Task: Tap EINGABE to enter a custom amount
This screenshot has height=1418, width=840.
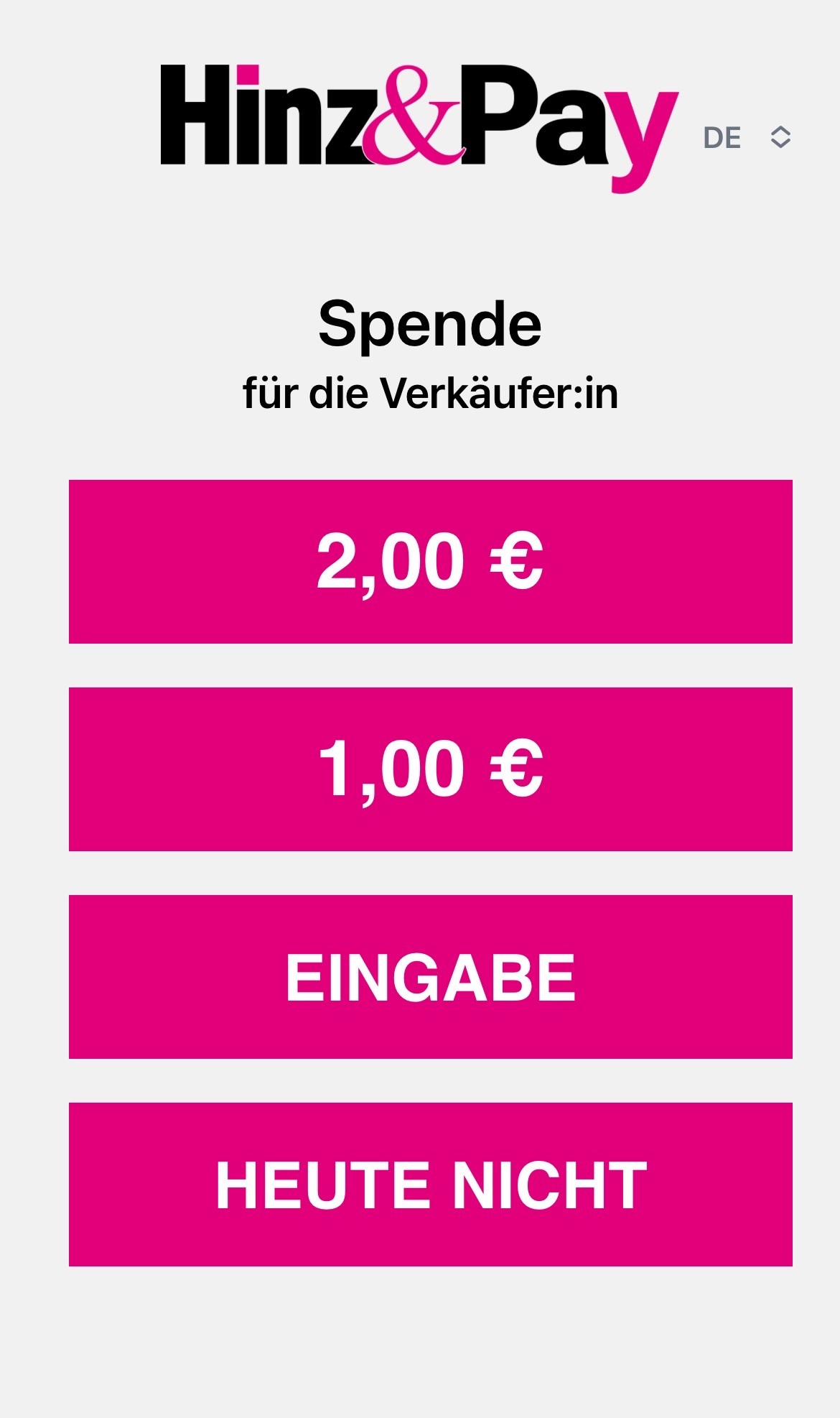Action: tap(431, 977)
